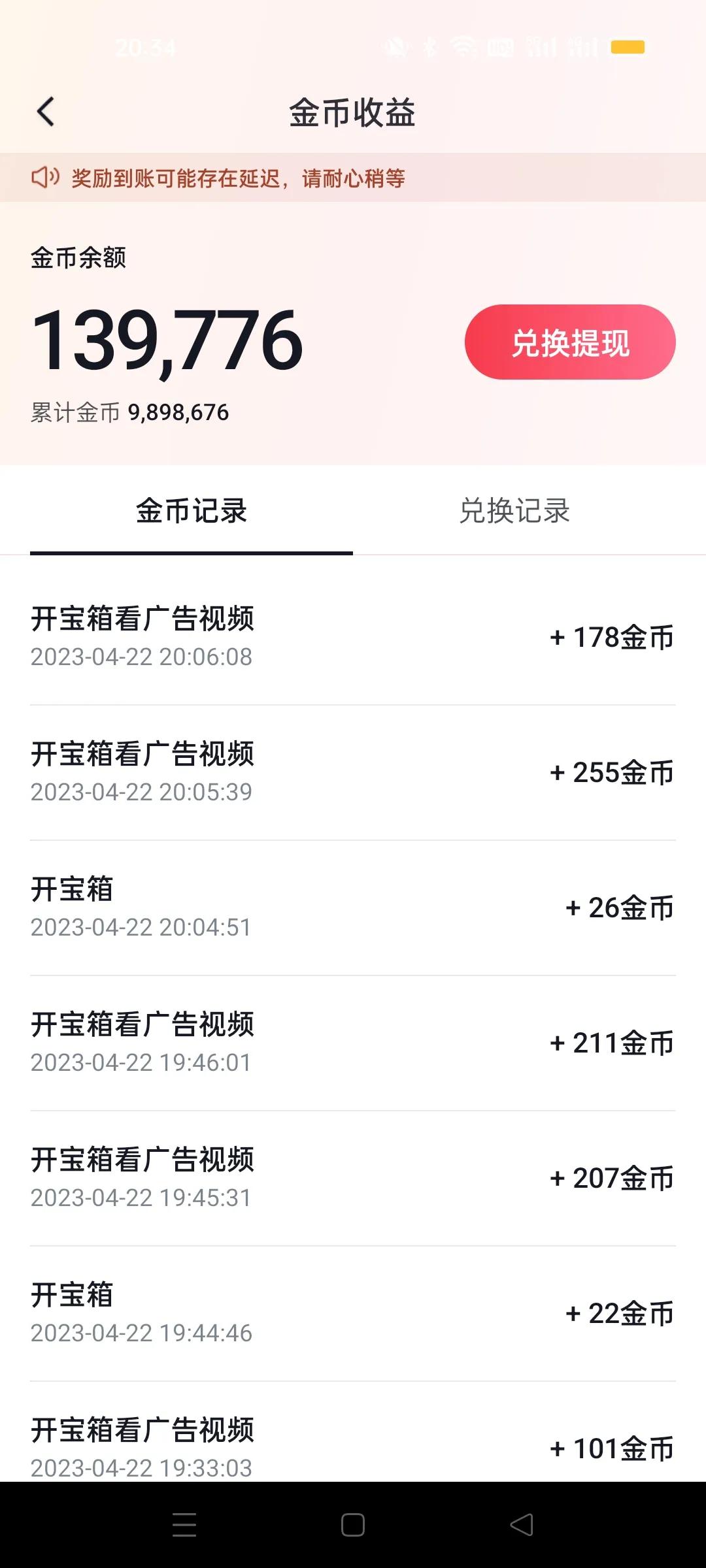Open the 178金币 reward record entry
This screenshot has width=706, height=1568.
click(x=353, y=637)
